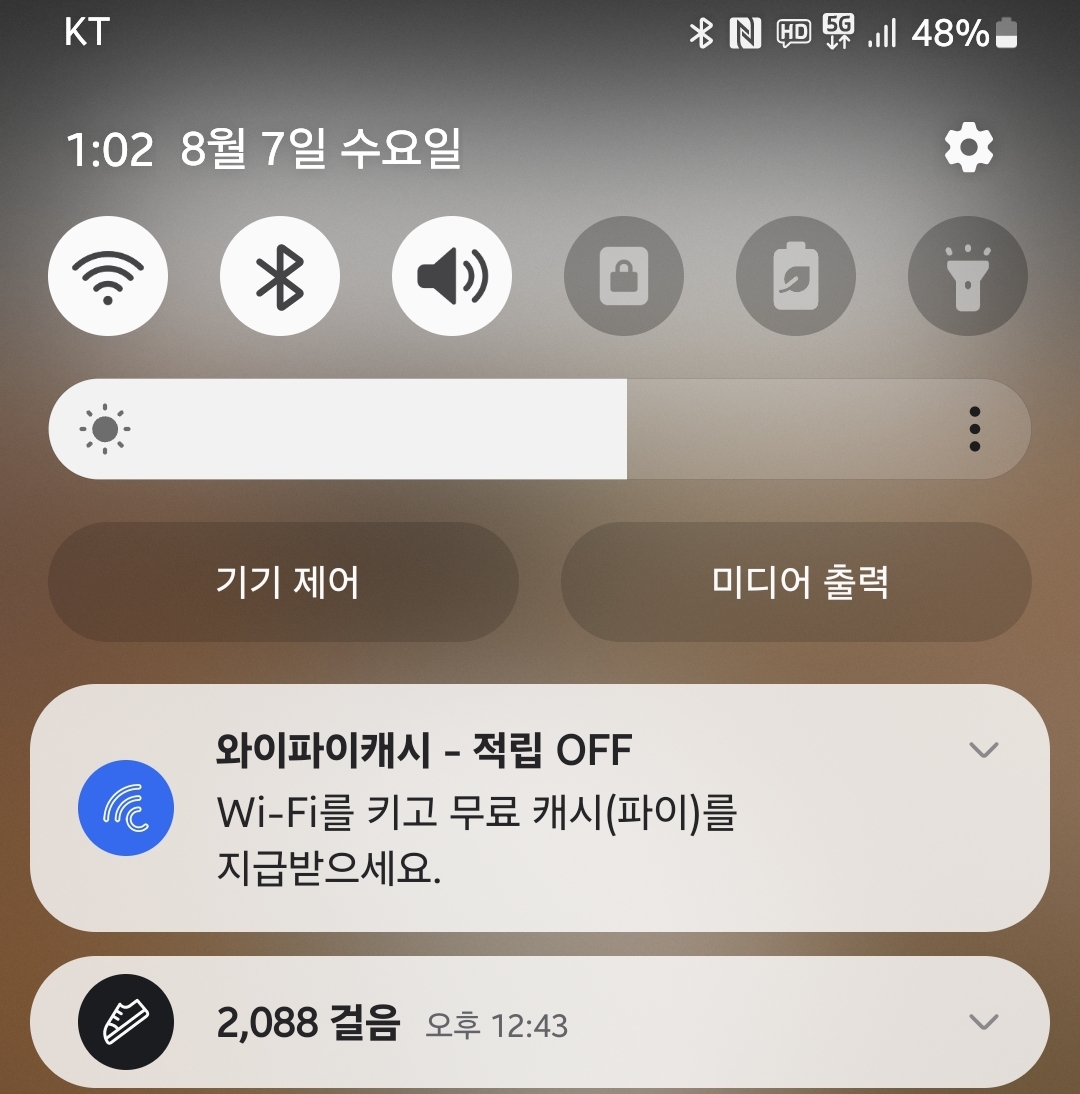Expand the 와이파이캐시 notification chevron

click(x=984, y=750)
